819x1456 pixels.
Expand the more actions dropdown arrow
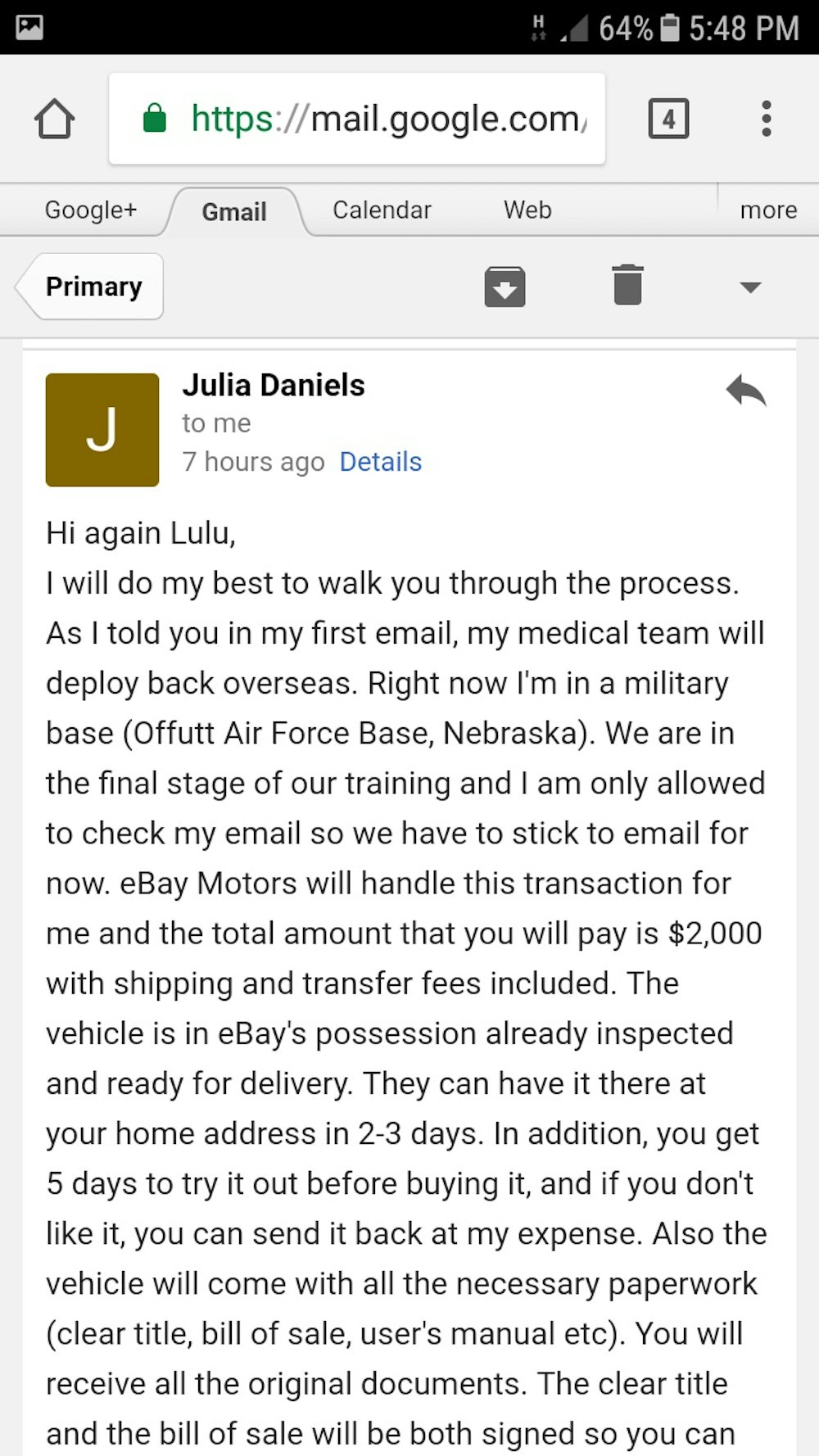point(750,287)
